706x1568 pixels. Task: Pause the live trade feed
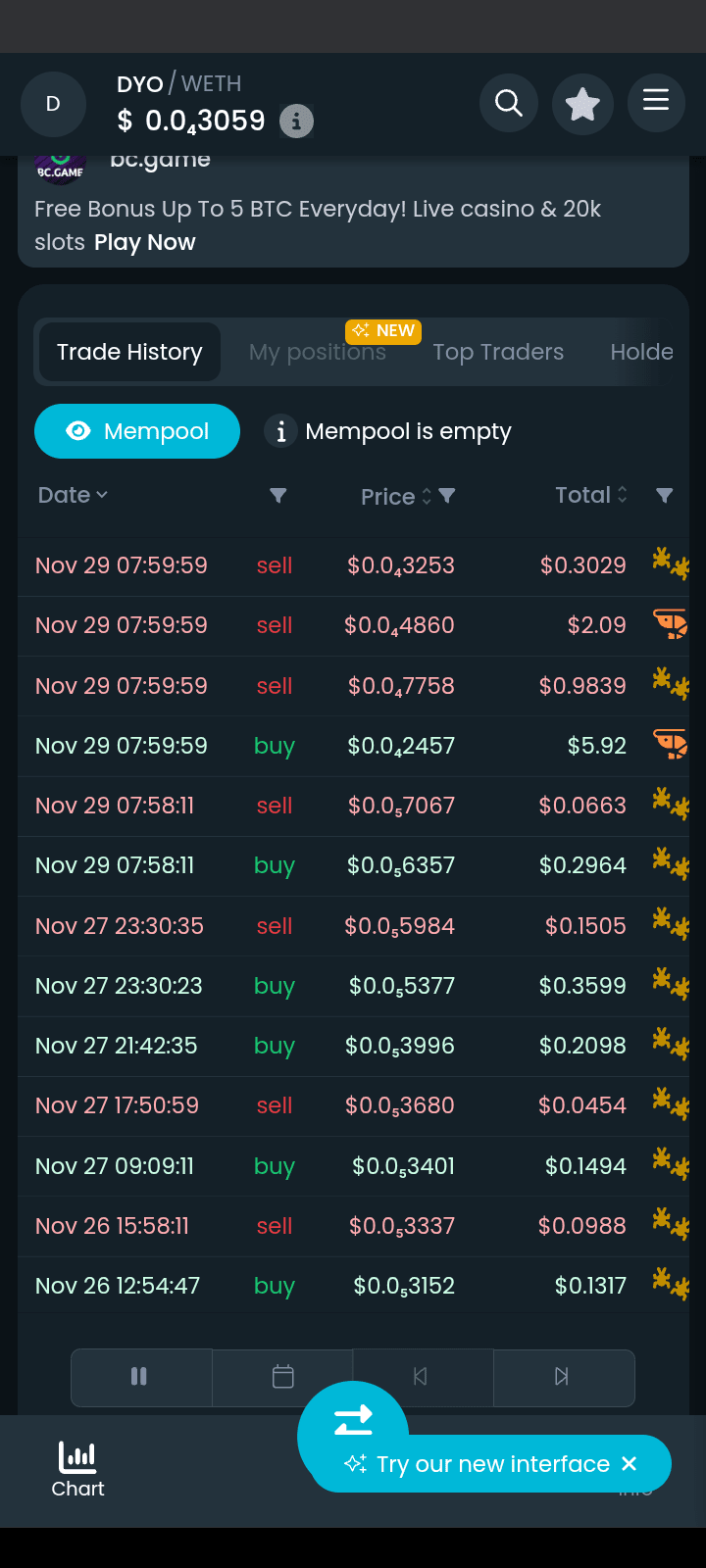click(140, 1377)
